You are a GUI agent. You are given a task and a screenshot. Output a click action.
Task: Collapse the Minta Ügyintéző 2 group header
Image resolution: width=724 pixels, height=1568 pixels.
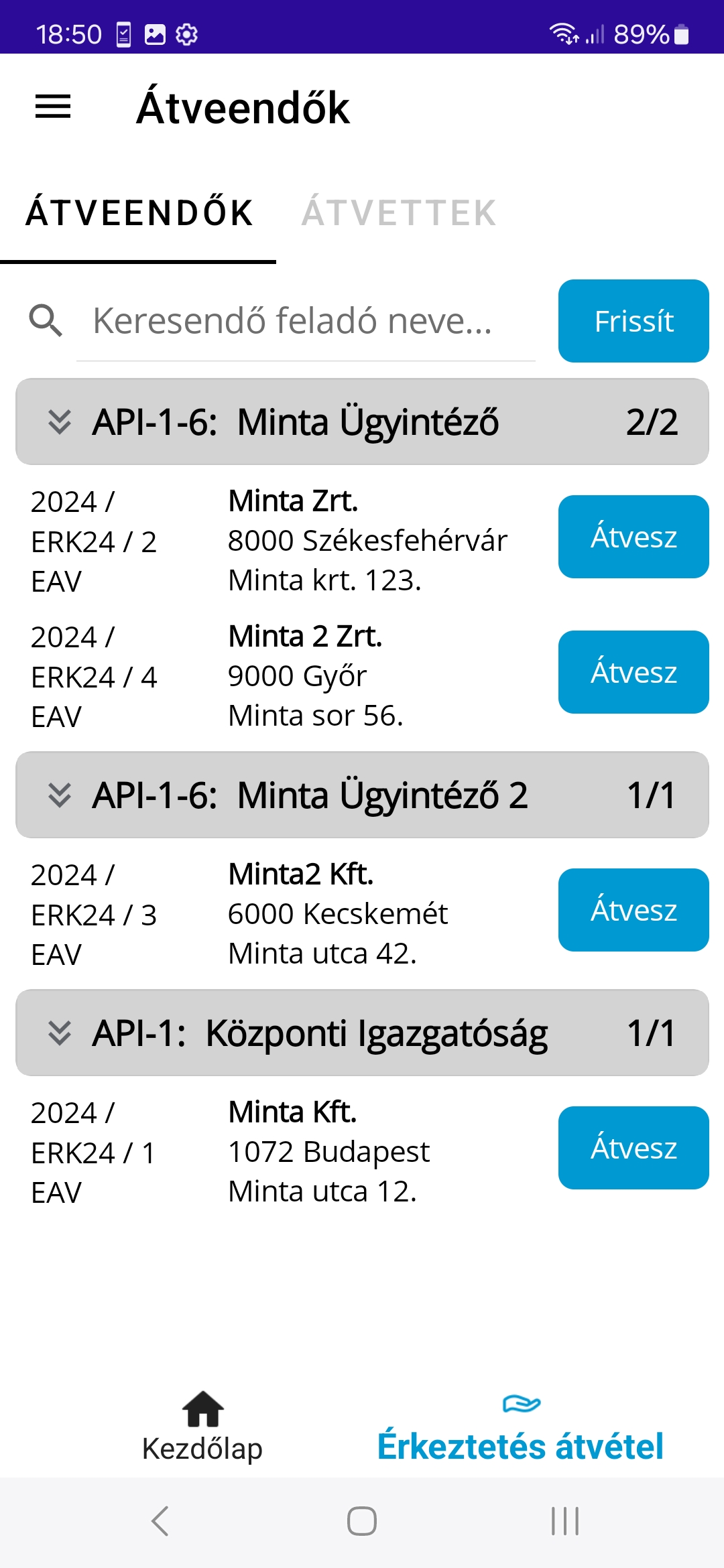pos(362,795)
